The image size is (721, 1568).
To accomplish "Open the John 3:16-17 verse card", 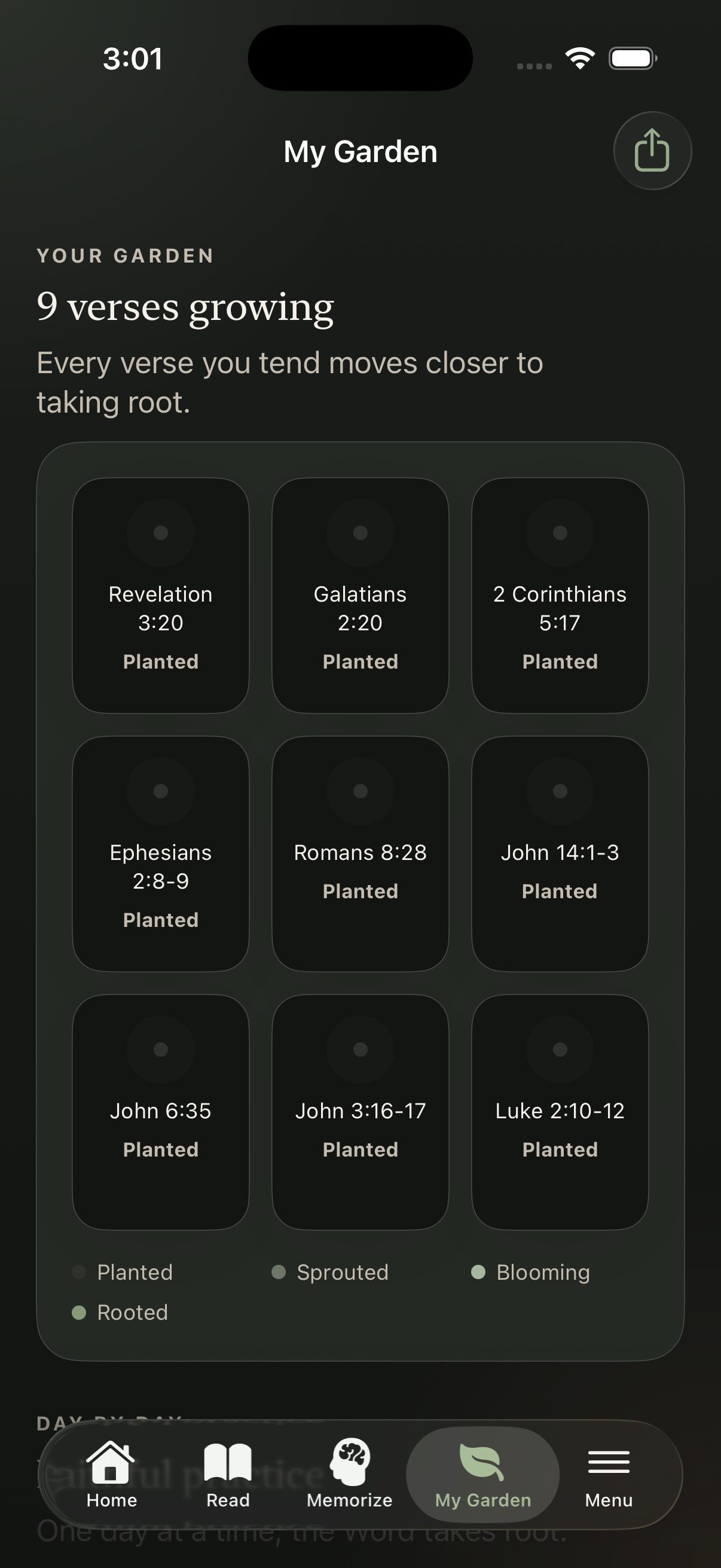I will (360, 1111).
